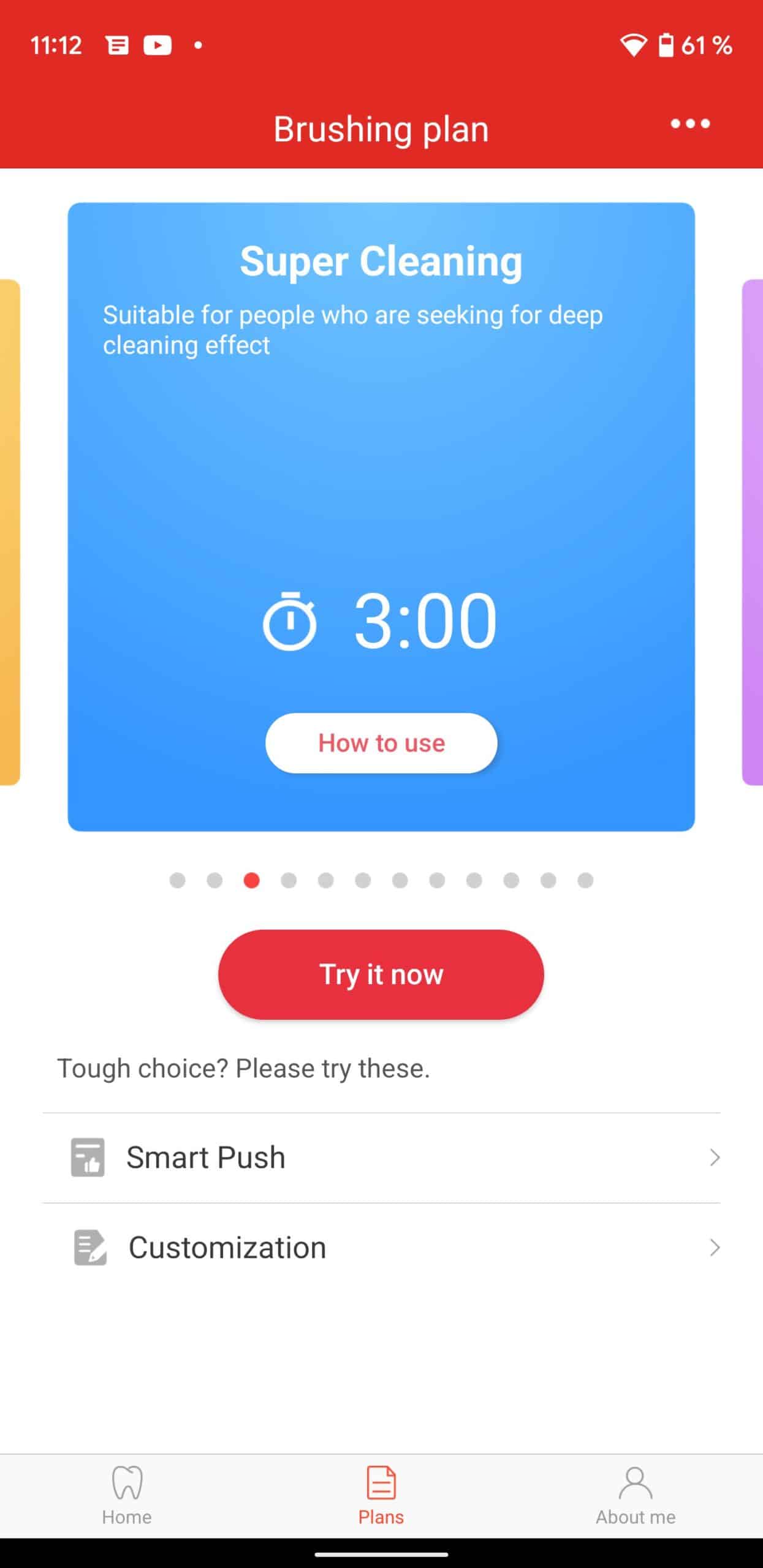The width and height of the screenshot is (763, 1568).
Task: Open the Super Cleaning plan card
Action: click(x=381, y=466)
